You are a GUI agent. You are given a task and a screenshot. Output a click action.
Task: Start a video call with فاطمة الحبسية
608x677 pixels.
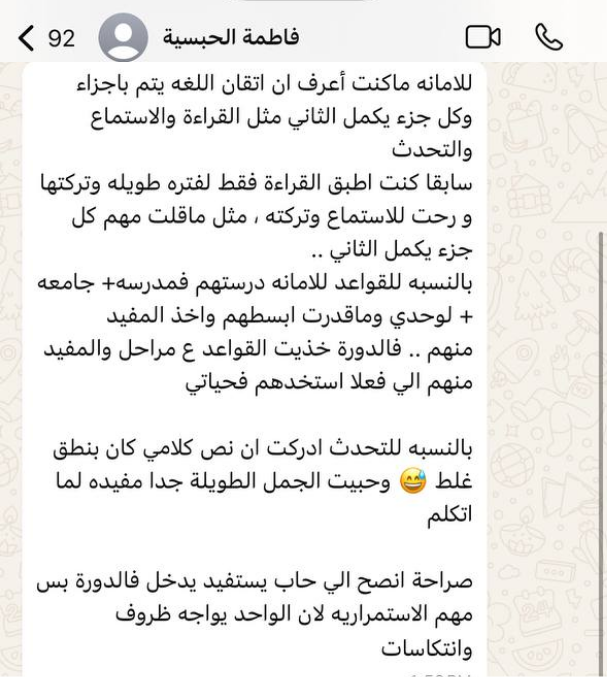[481, 38]
